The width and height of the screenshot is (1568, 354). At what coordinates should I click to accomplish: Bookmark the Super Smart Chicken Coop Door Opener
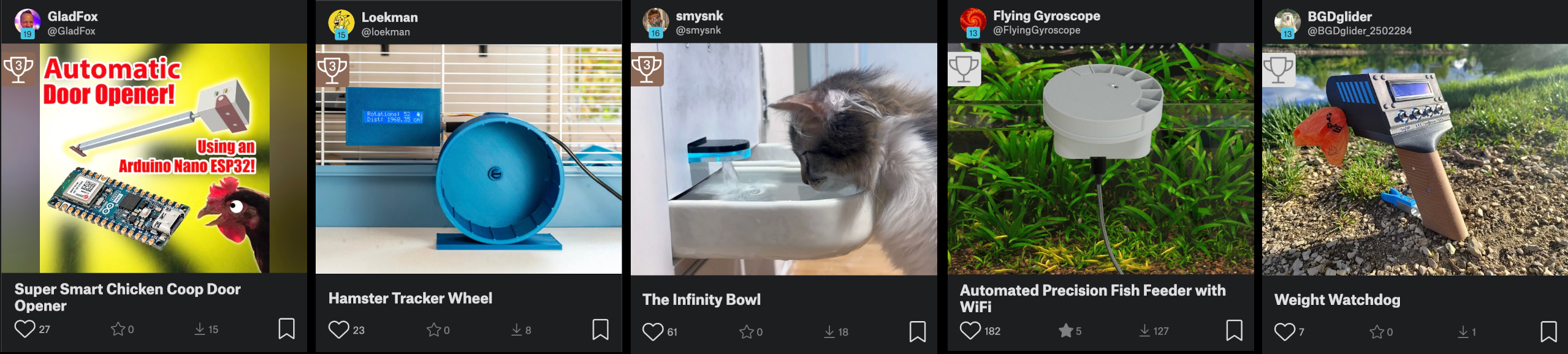tap(286, 328)
